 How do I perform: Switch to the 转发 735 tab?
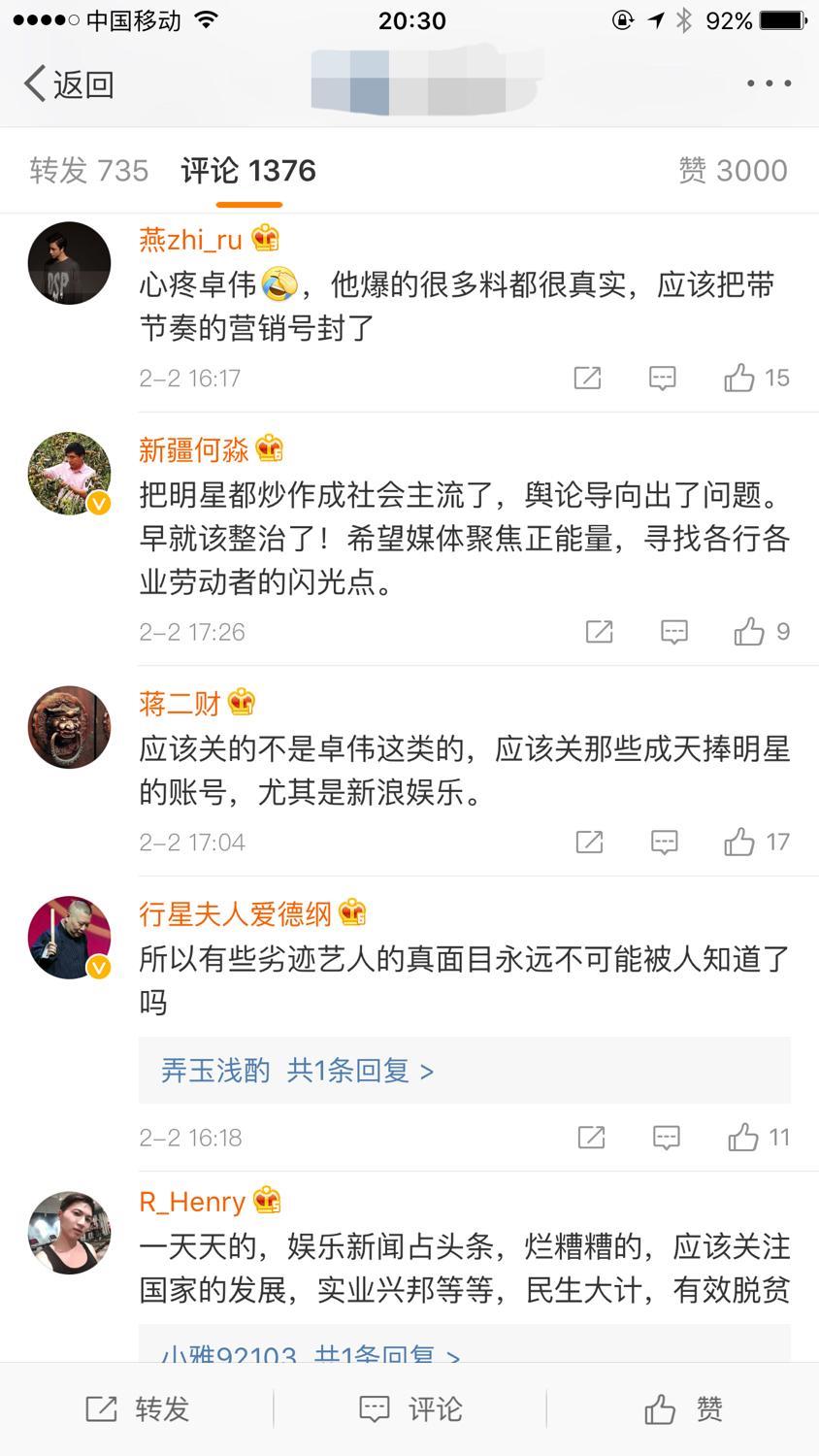[x=88, y=171]
